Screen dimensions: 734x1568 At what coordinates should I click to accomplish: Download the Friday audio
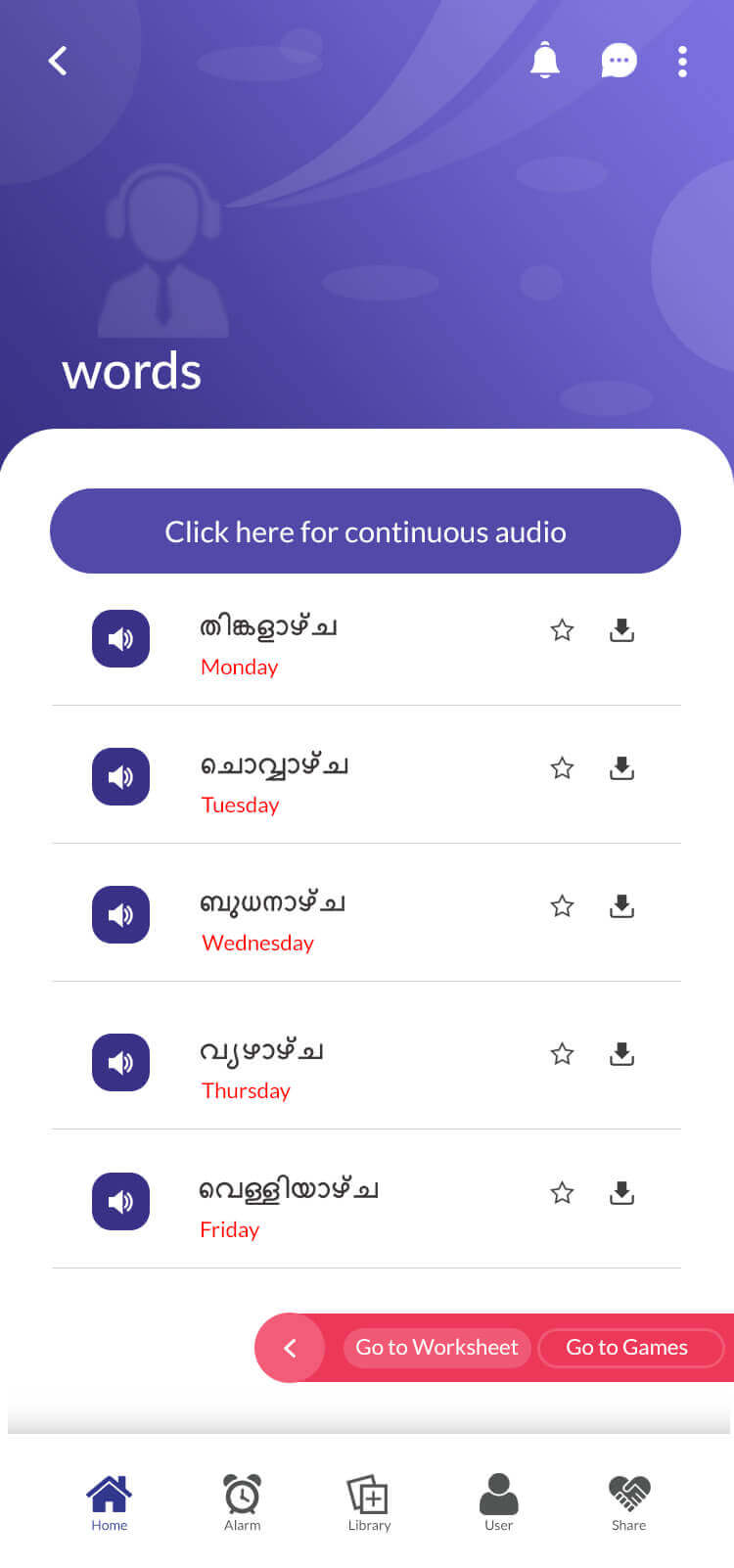tap(621, 1193)
